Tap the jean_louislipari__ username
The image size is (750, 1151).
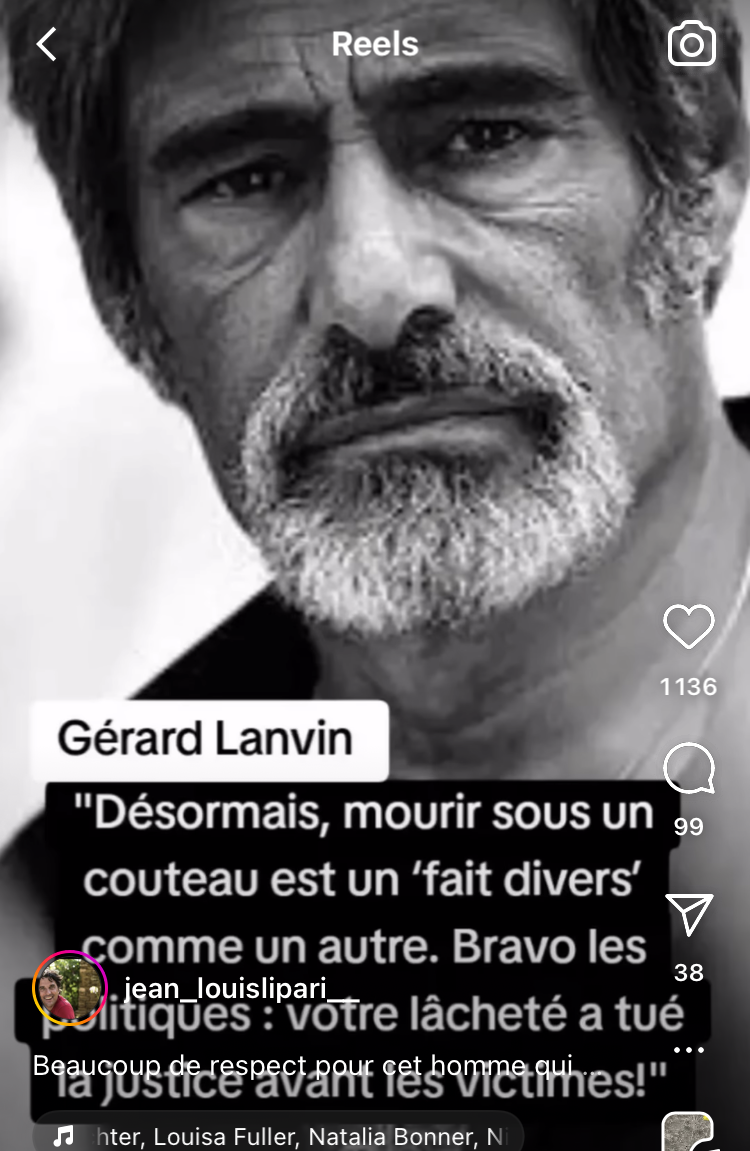241,989
